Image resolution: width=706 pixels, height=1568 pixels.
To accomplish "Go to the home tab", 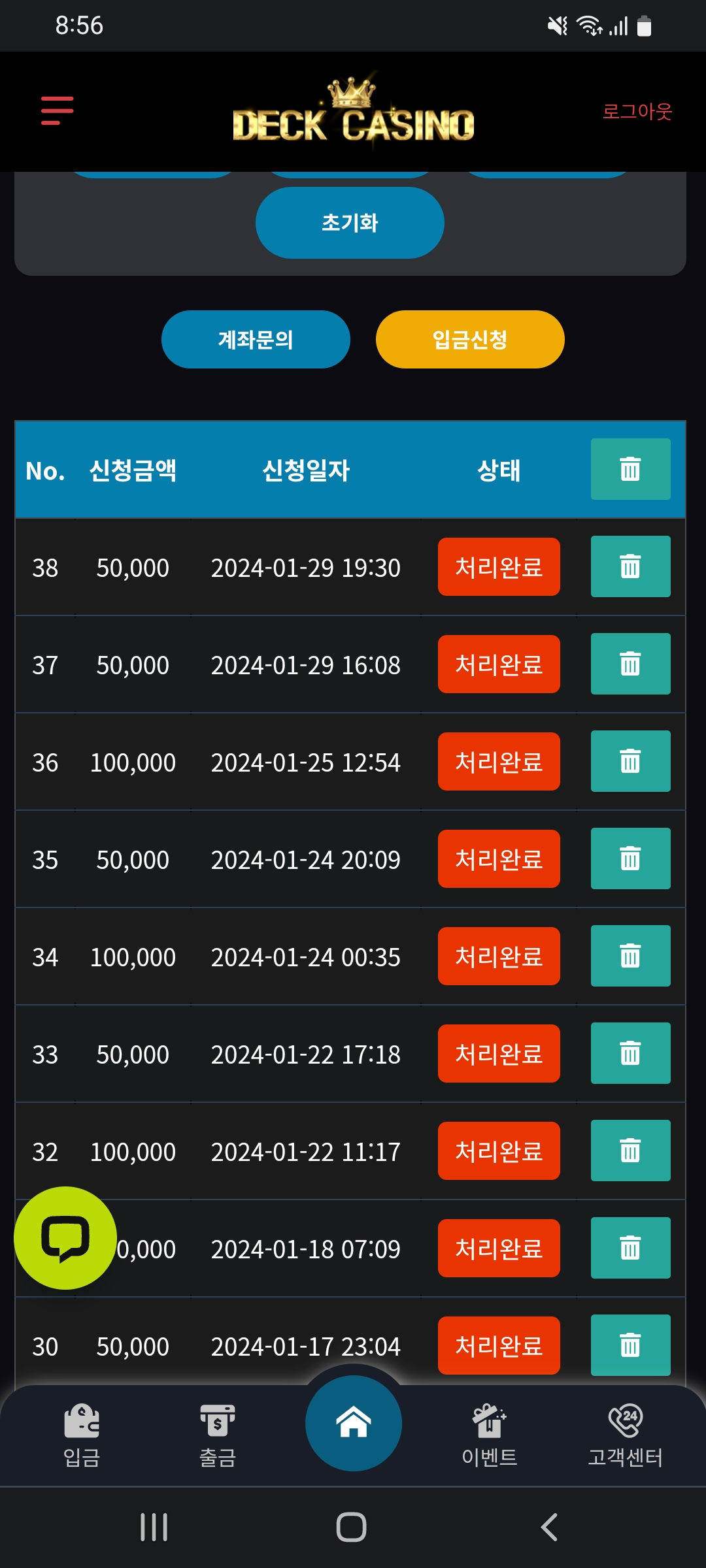I will pyautogui.click(x=354, y=1423).
